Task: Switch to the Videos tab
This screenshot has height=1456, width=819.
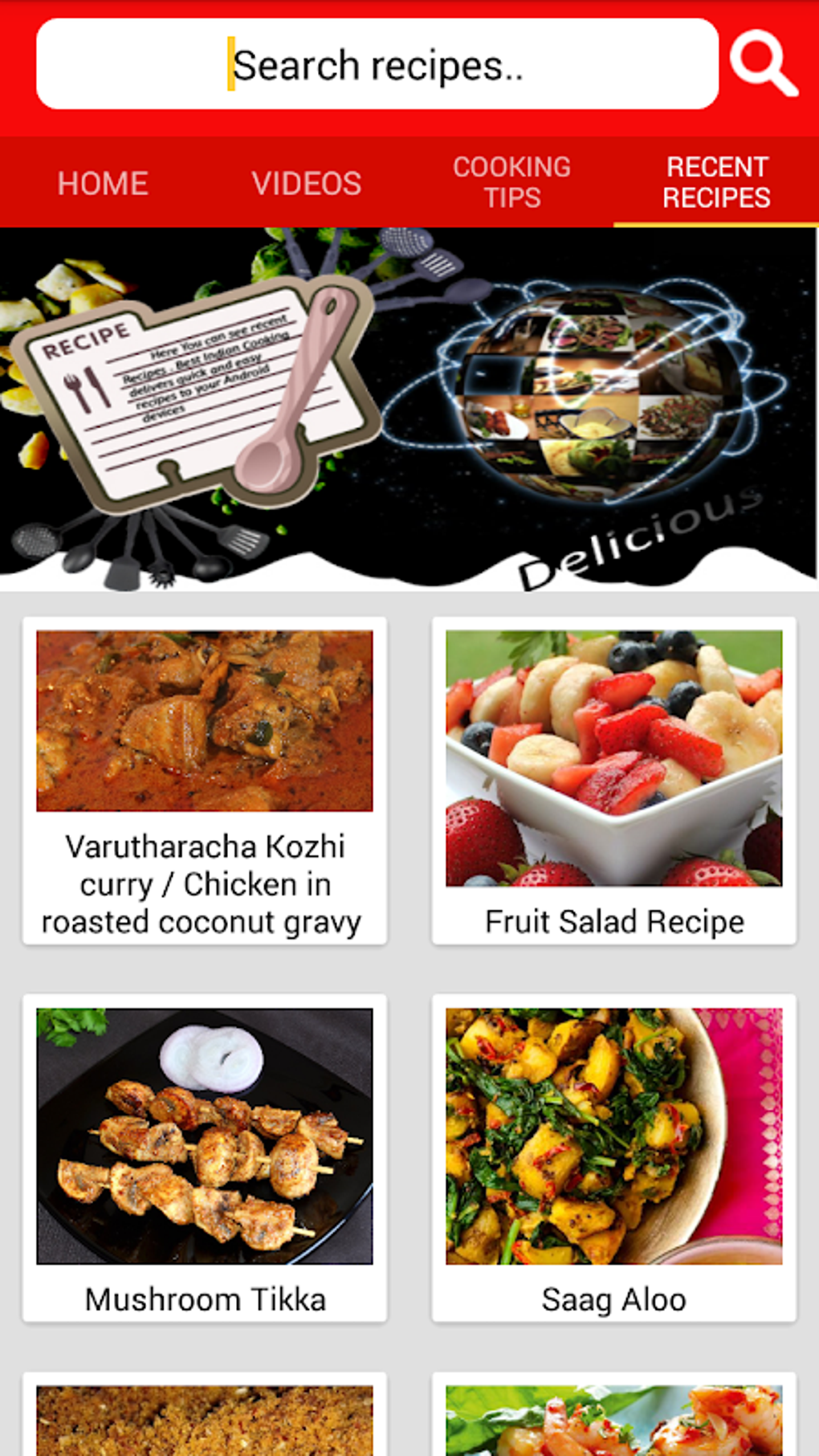Action: coord(307,183)
